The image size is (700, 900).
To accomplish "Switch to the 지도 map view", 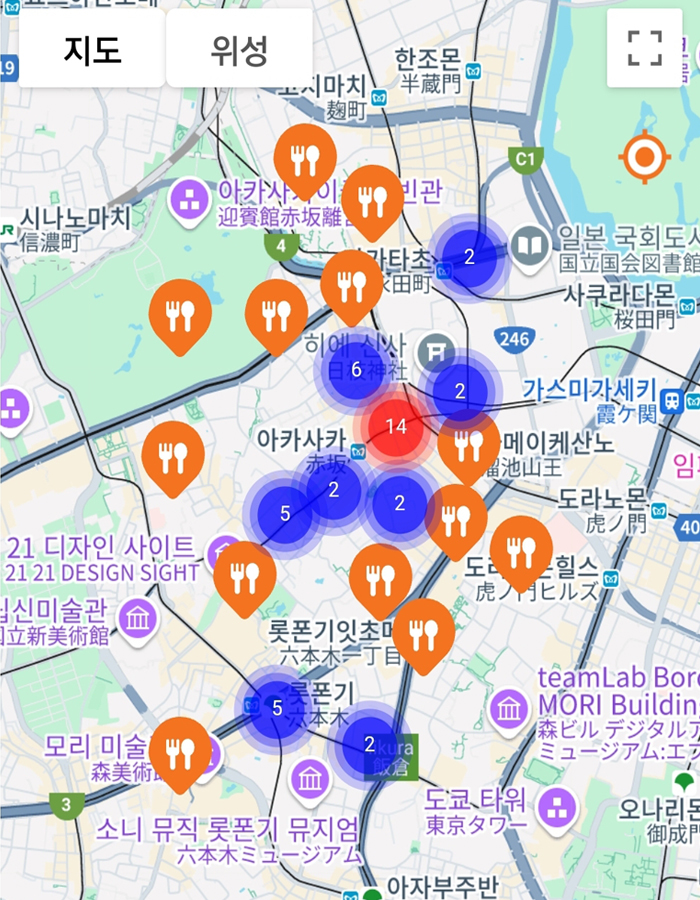I will point(92,49).
